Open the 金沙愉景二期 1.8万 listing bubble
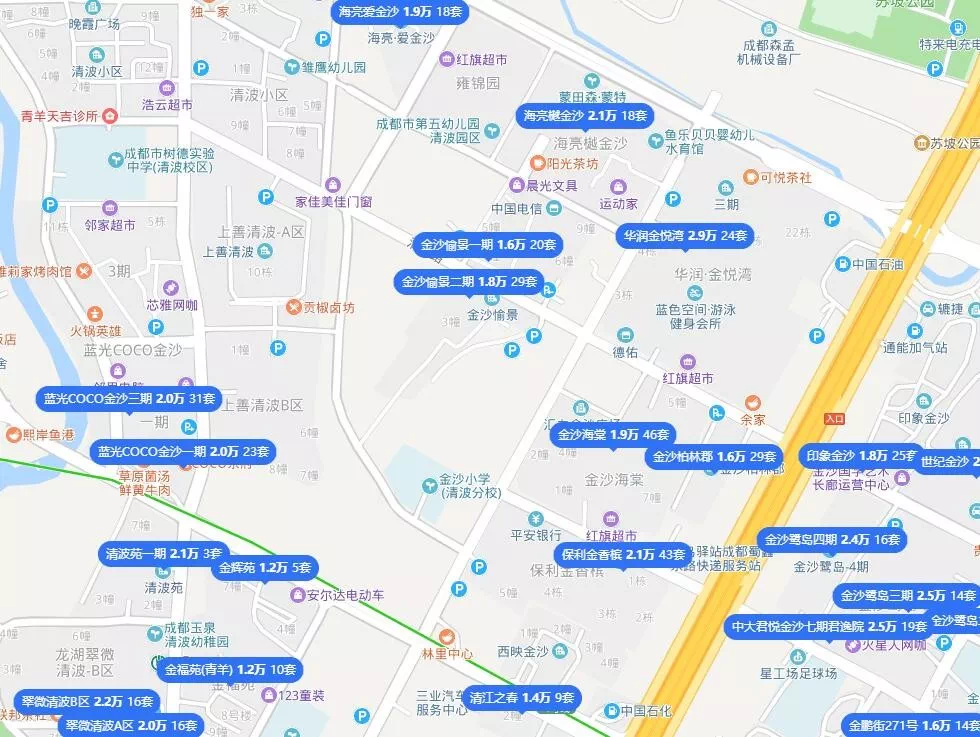The width and height of the screenshot is (980, 737). (470, 282)
